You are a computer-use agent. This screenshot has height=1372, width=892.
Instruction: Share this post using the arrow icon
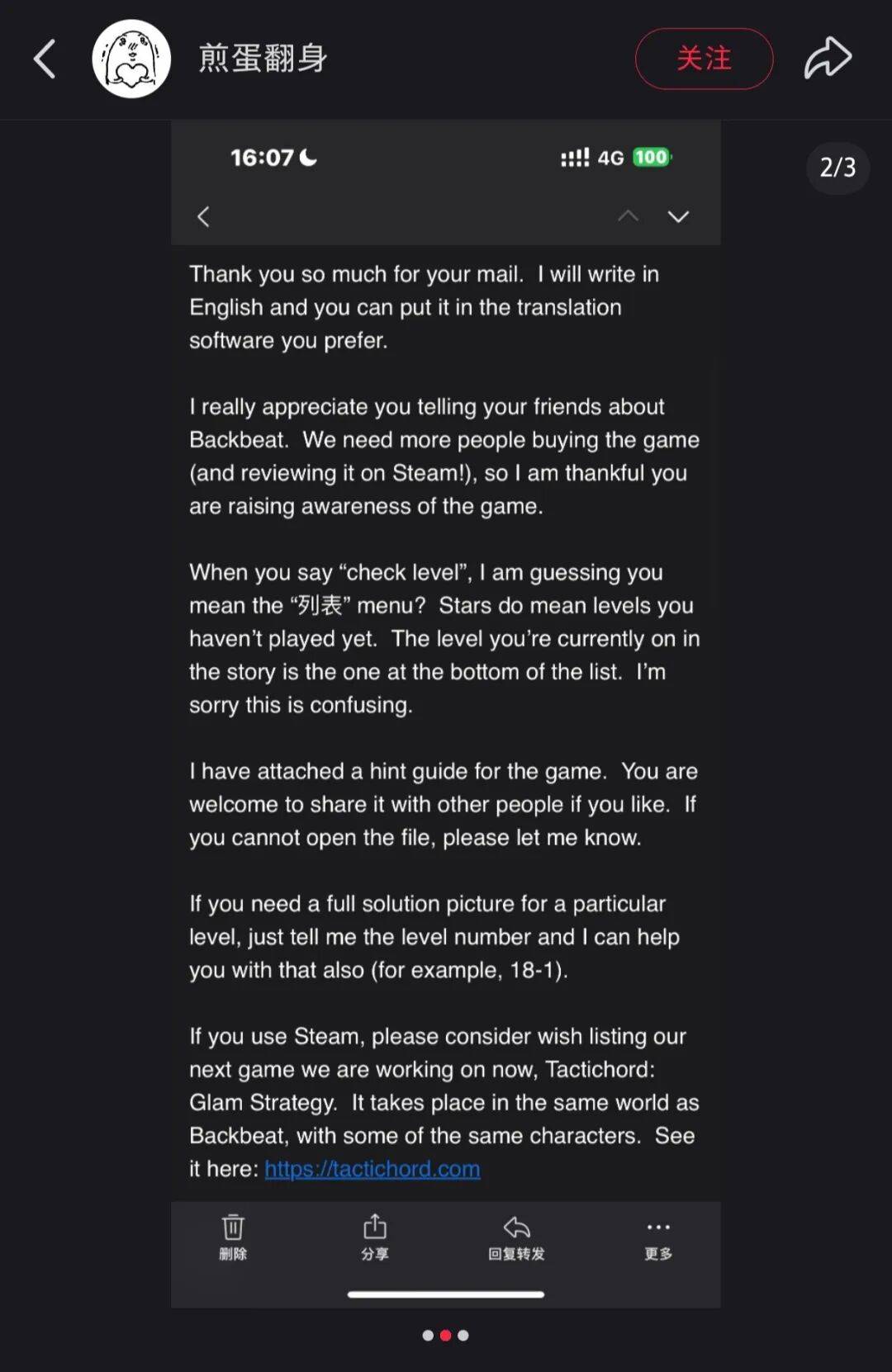[x=828, y=59]
